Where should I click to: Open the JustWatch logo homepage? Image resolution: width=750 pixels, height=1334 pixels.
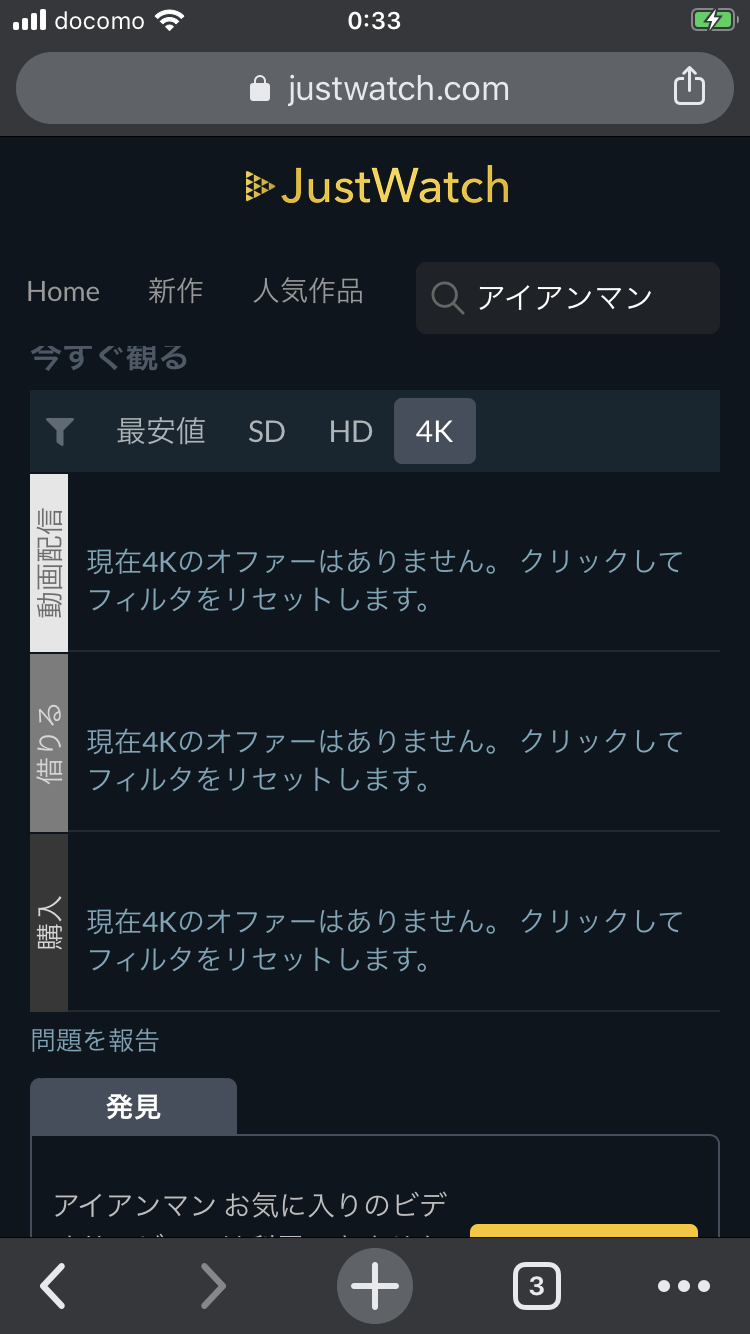point(376,186)
